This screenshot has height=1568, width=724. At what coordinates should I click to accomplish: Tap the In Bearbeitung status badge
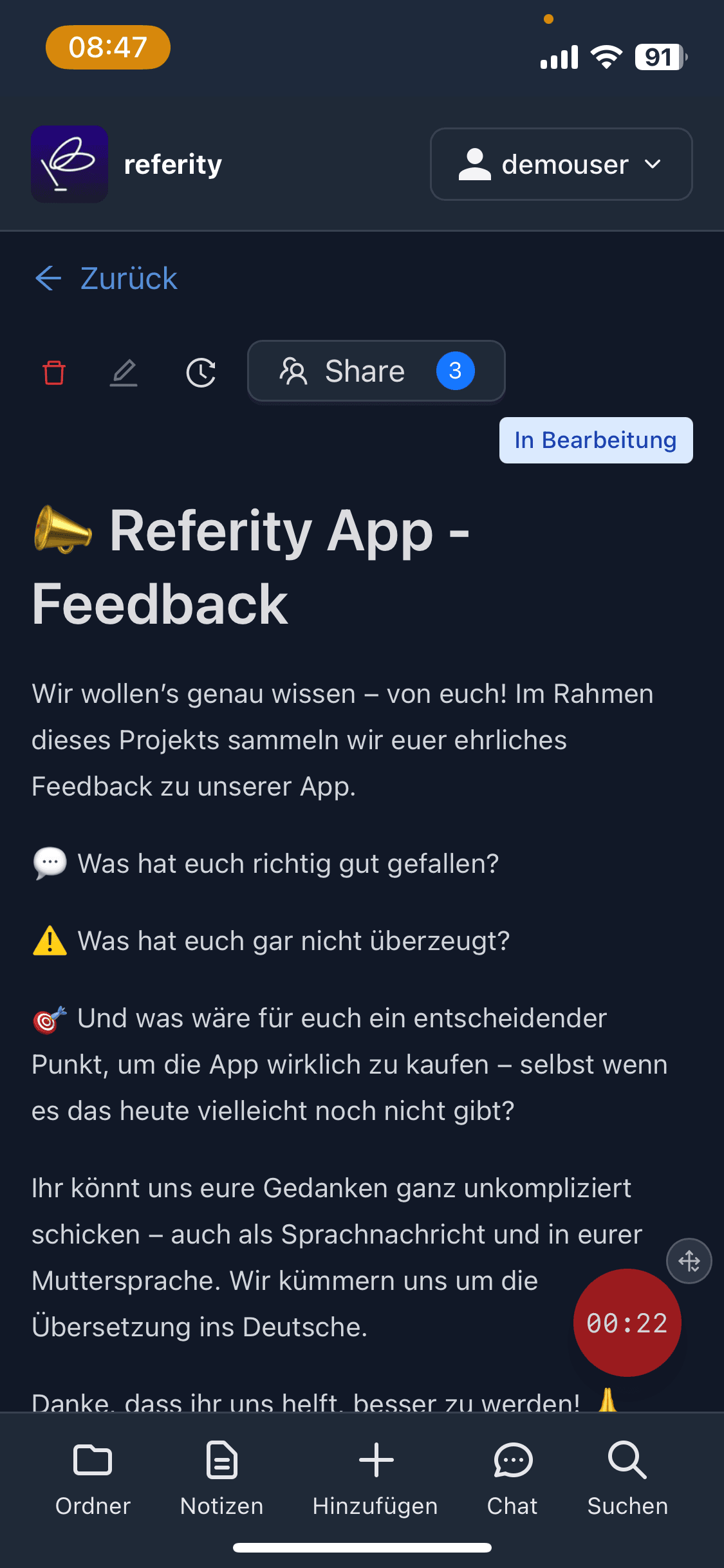tap(595, 440)
